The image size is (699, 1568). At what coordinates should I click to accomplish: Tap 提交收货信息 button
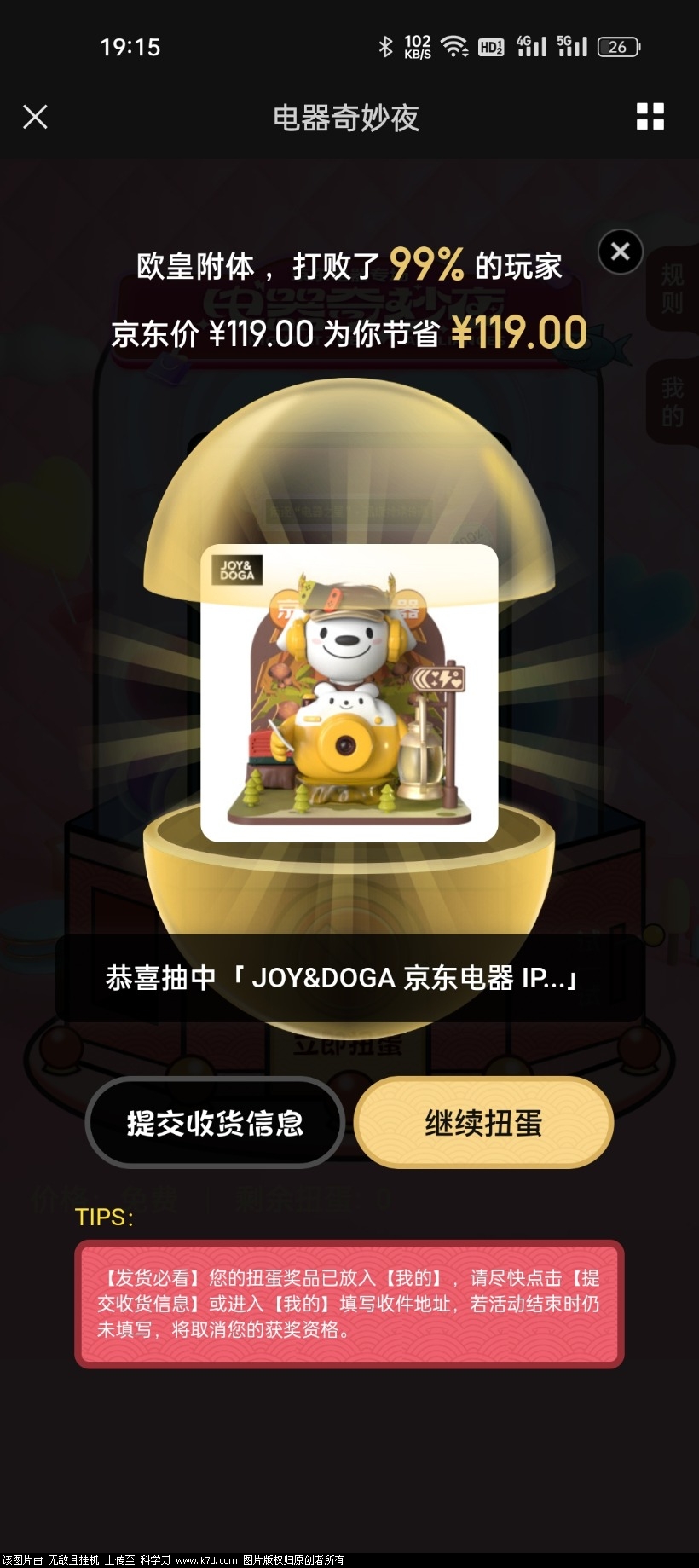tap(215, 1123)
